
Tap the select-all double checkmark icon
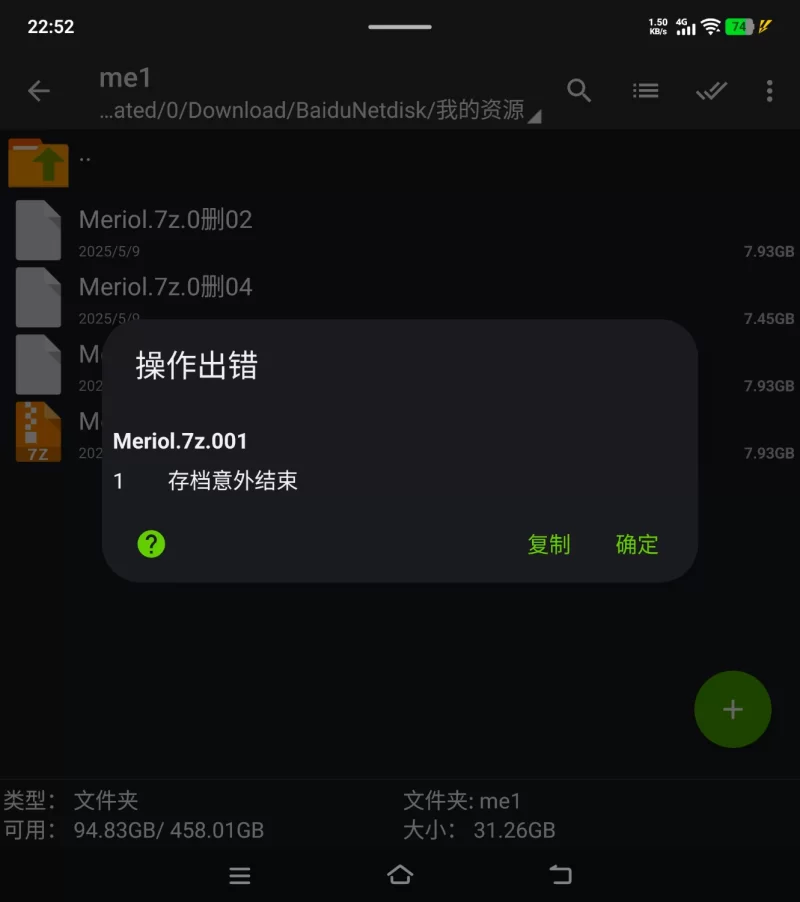[711, 91]
